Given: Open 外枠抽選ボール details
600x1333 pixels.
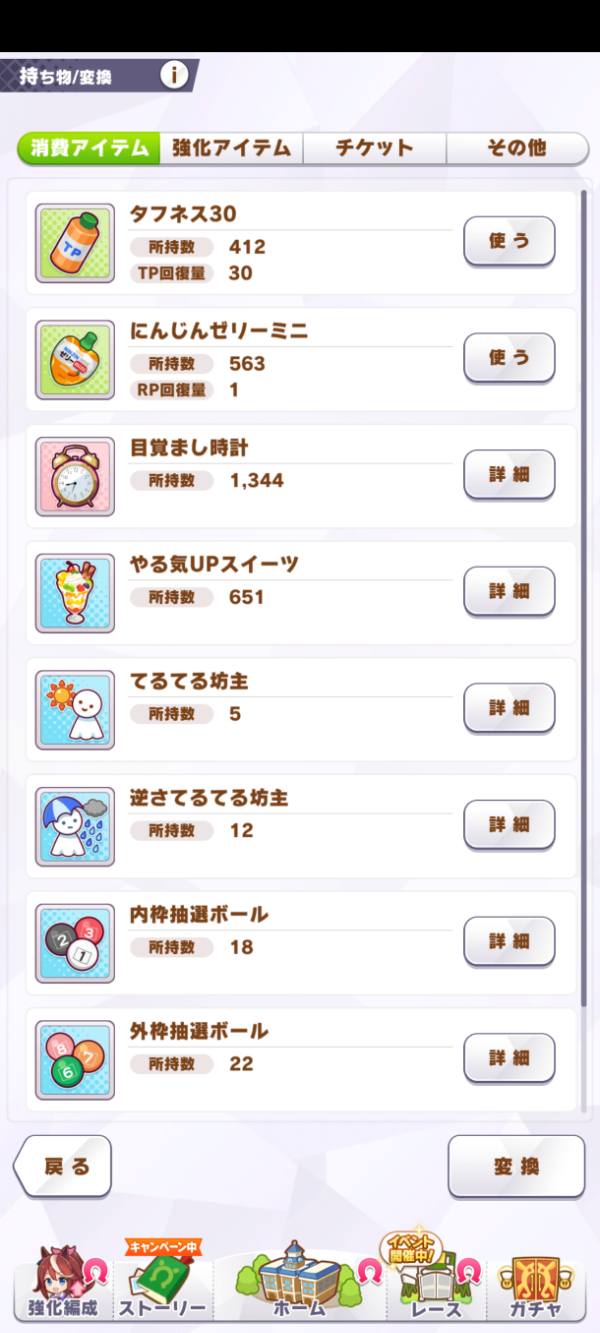Looking at the screenshot, I should point(509,1058).
